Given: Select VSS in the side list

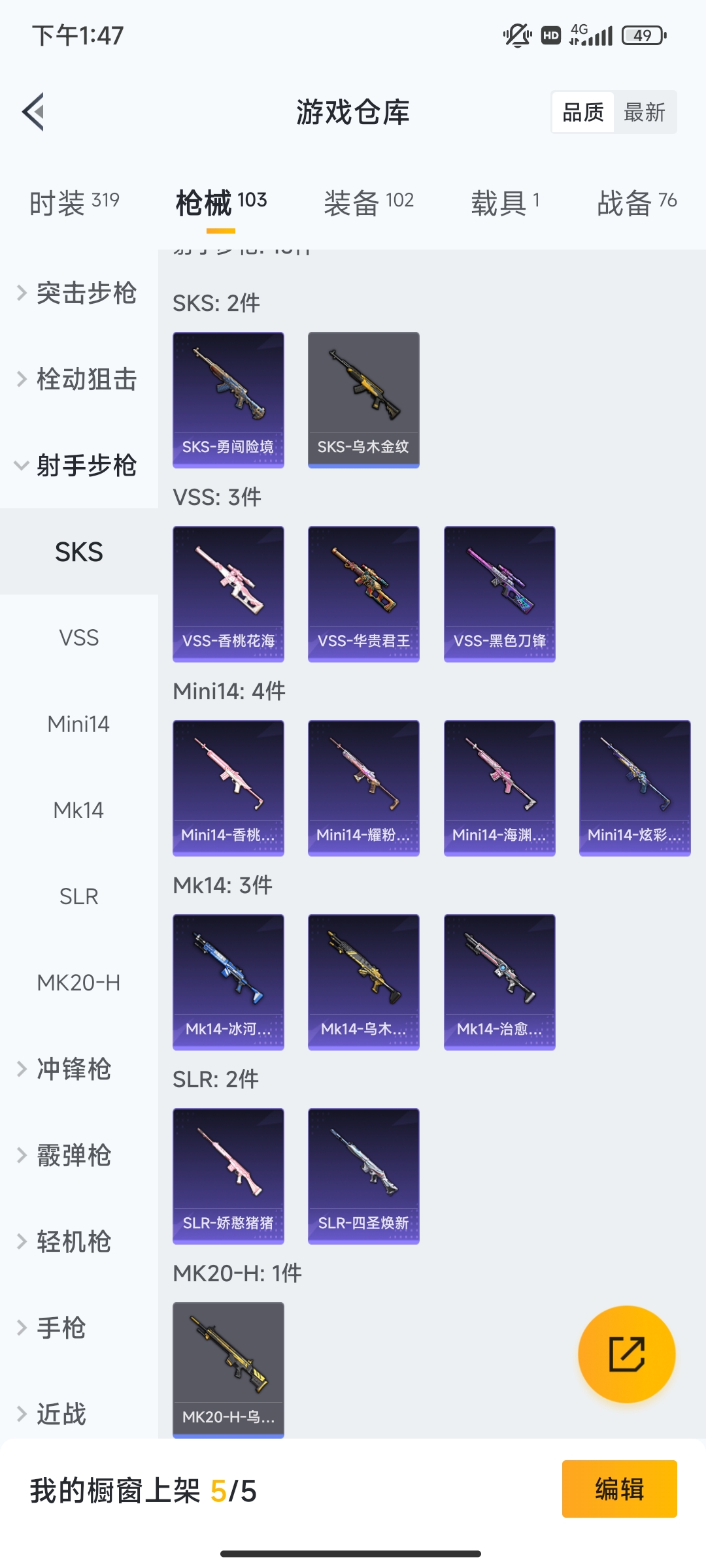Looking at the screenshot, I should coord(78,638).
